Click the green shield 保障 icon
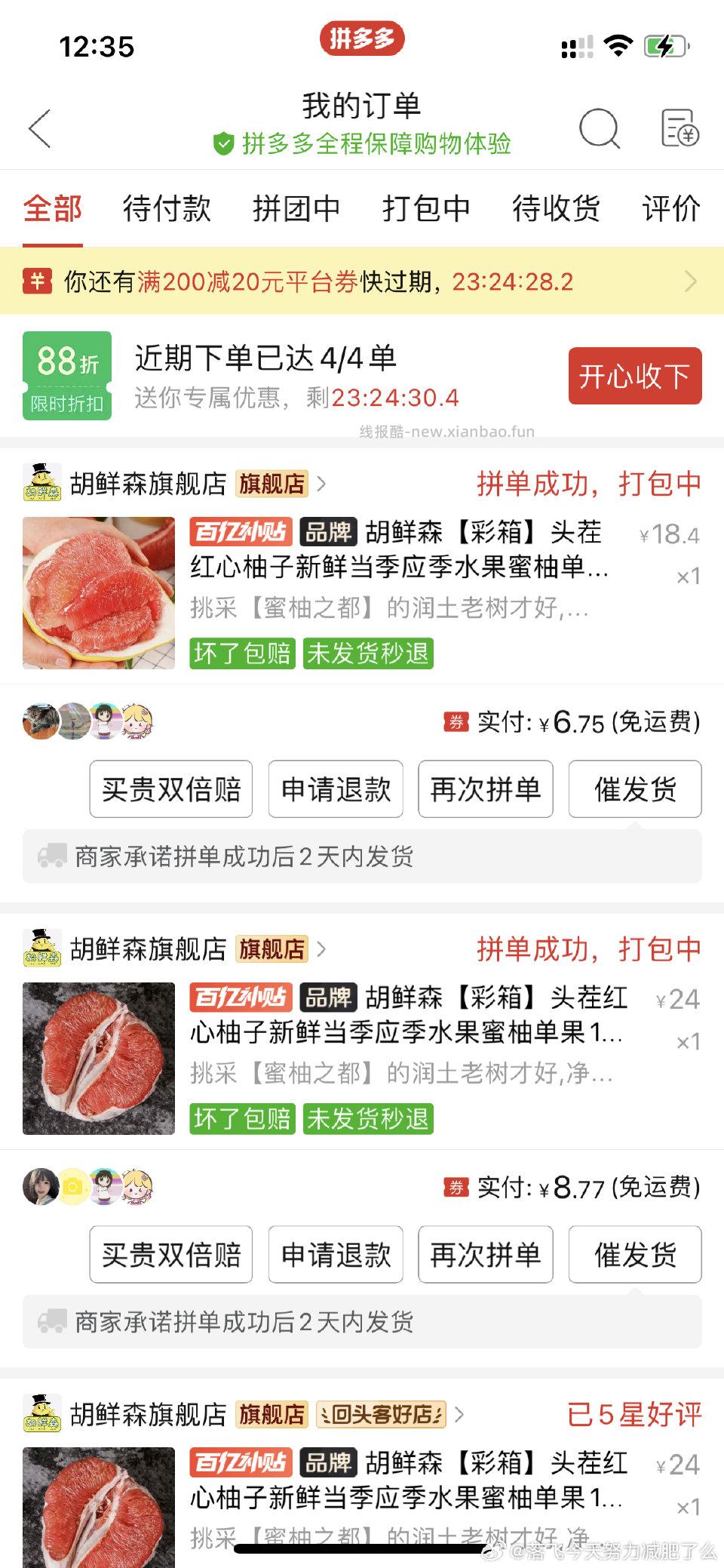Screen dimensions: 724x1568 (223, 142)
